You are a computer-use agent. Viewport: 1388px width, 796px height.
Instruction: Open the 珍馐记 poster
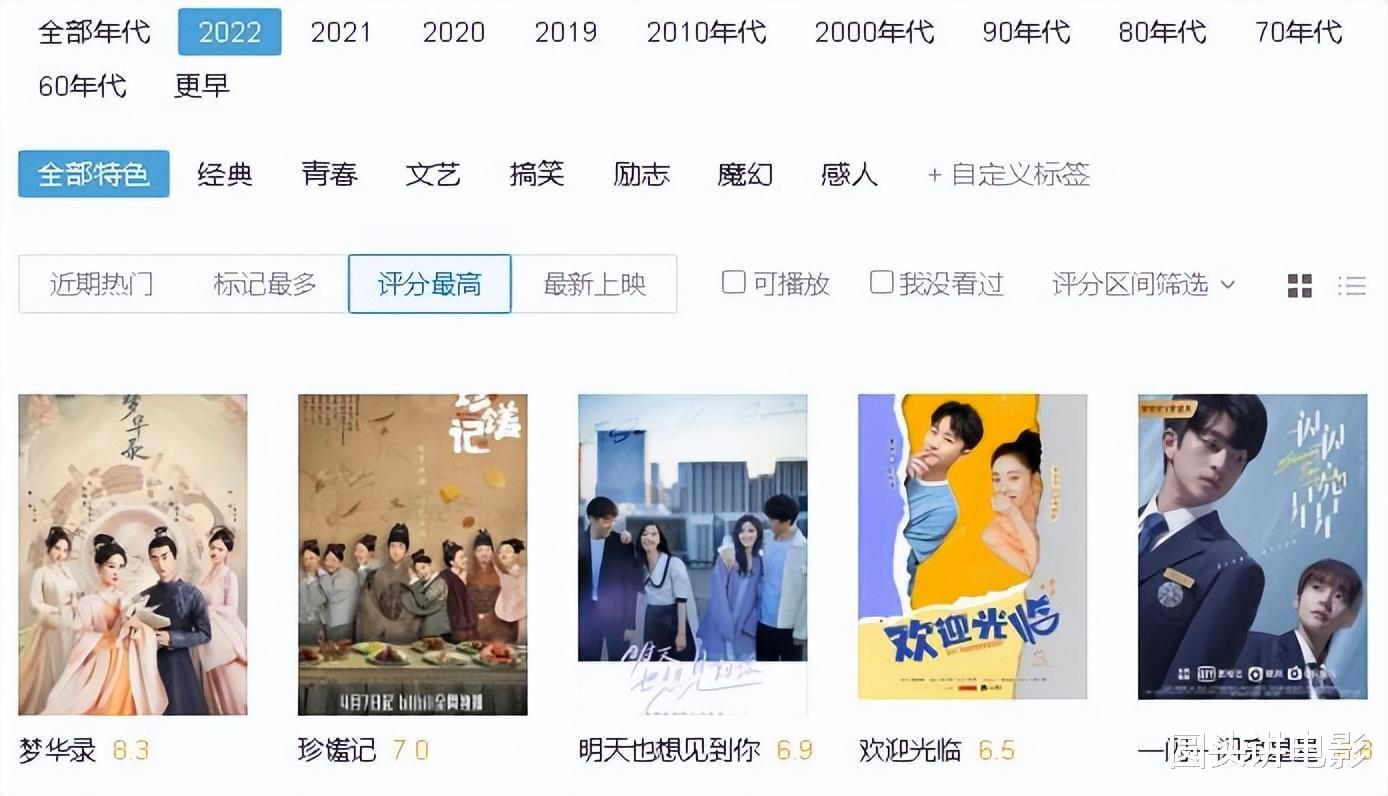tap(413, 554)
